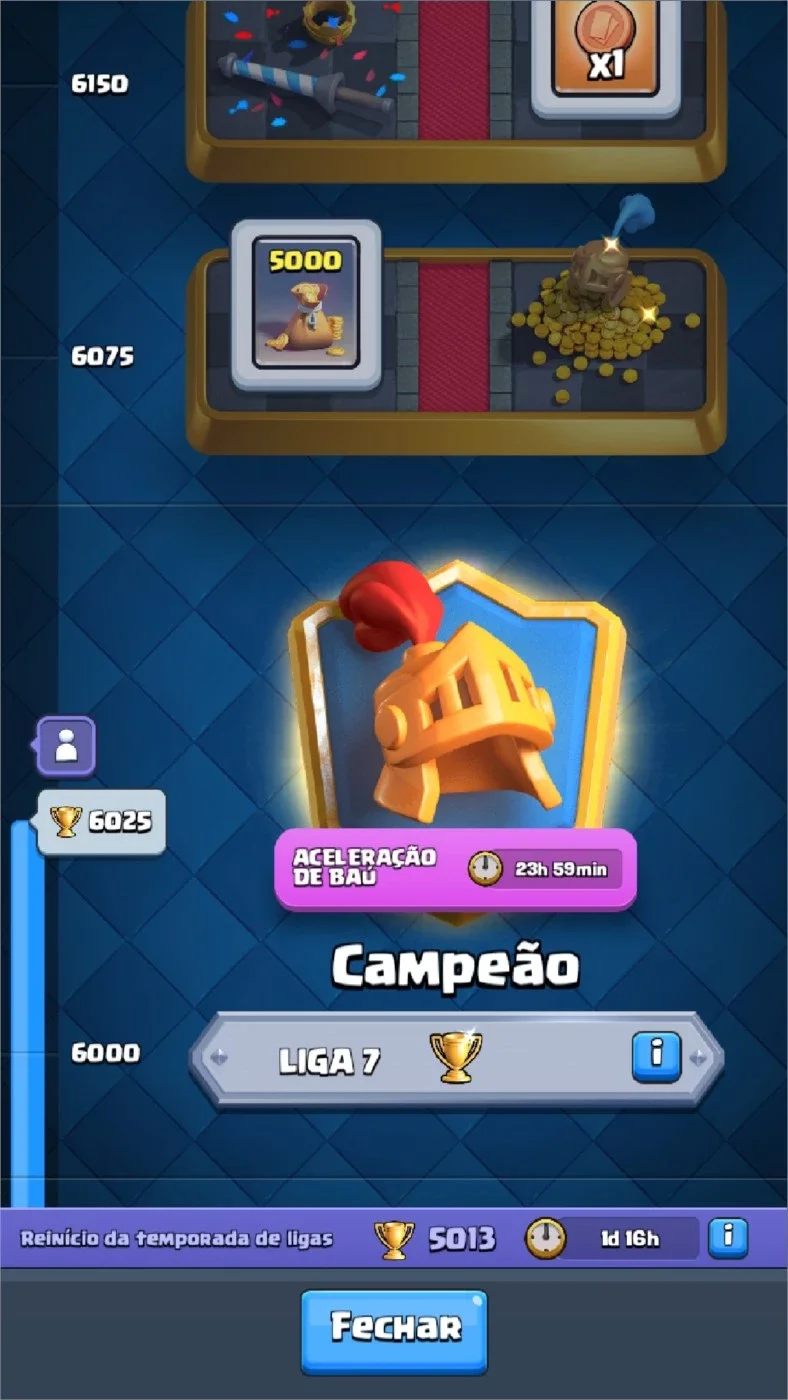Tap the Aceleração de Baú boost badge
The width and height of the screenshot is (788, 1400).
point(456,869)
